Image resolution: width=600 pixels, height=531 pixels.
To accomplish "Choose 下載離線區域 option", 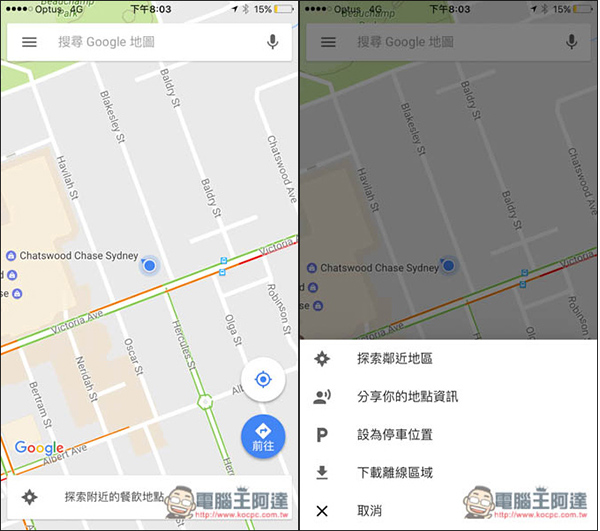I will coord(394,472).
